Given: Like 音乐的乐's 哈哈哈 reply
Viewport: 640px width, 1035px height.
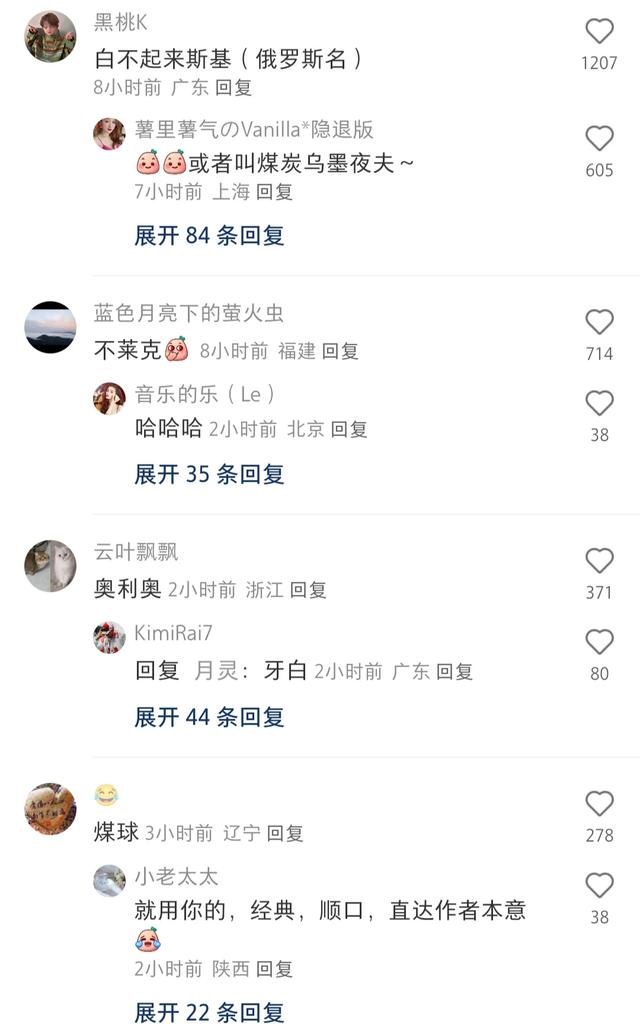Looking at the screenshot, I should (599, 404).
